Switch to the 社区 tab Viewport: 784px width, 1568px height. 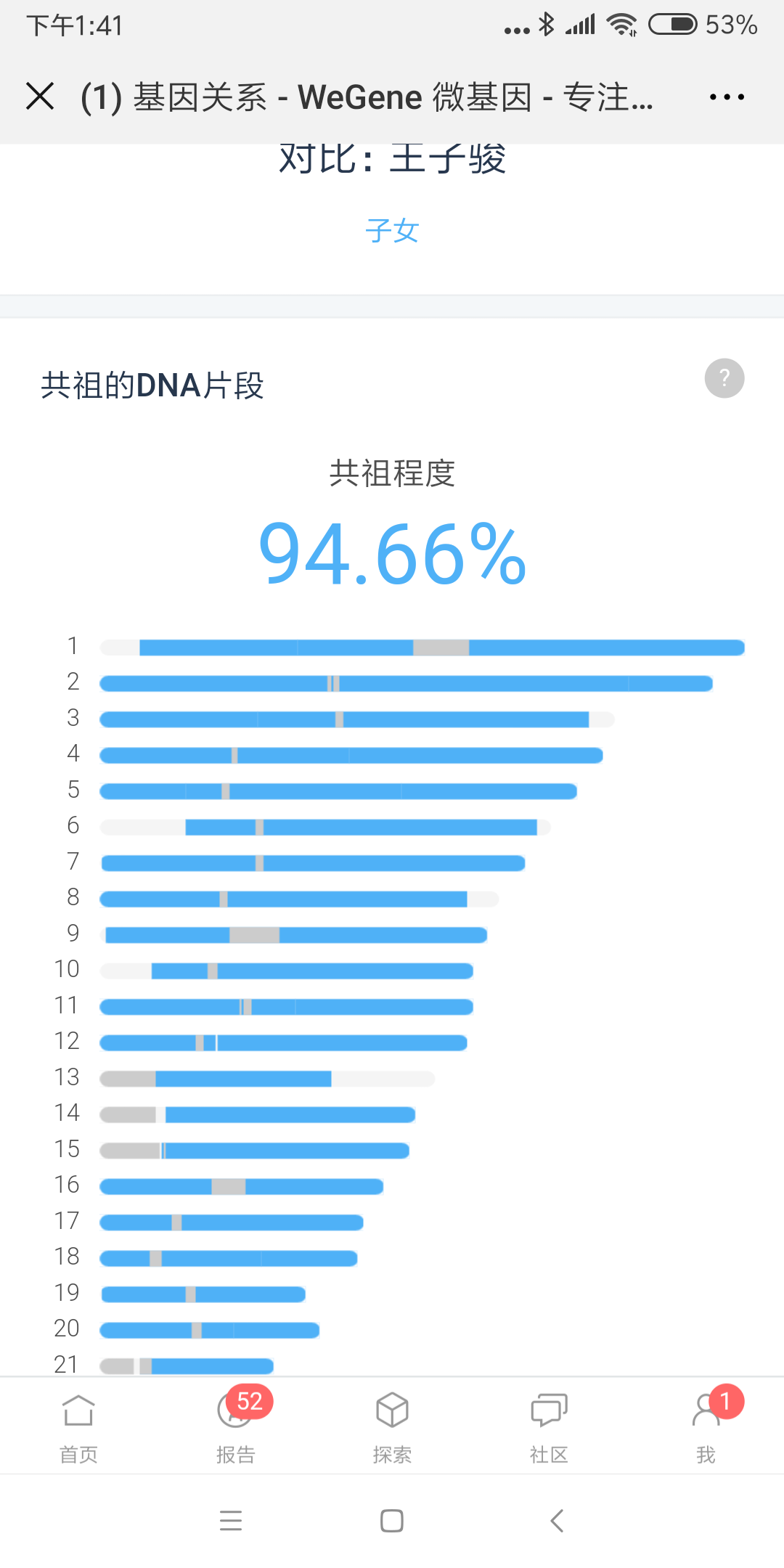coord(549,1428)
